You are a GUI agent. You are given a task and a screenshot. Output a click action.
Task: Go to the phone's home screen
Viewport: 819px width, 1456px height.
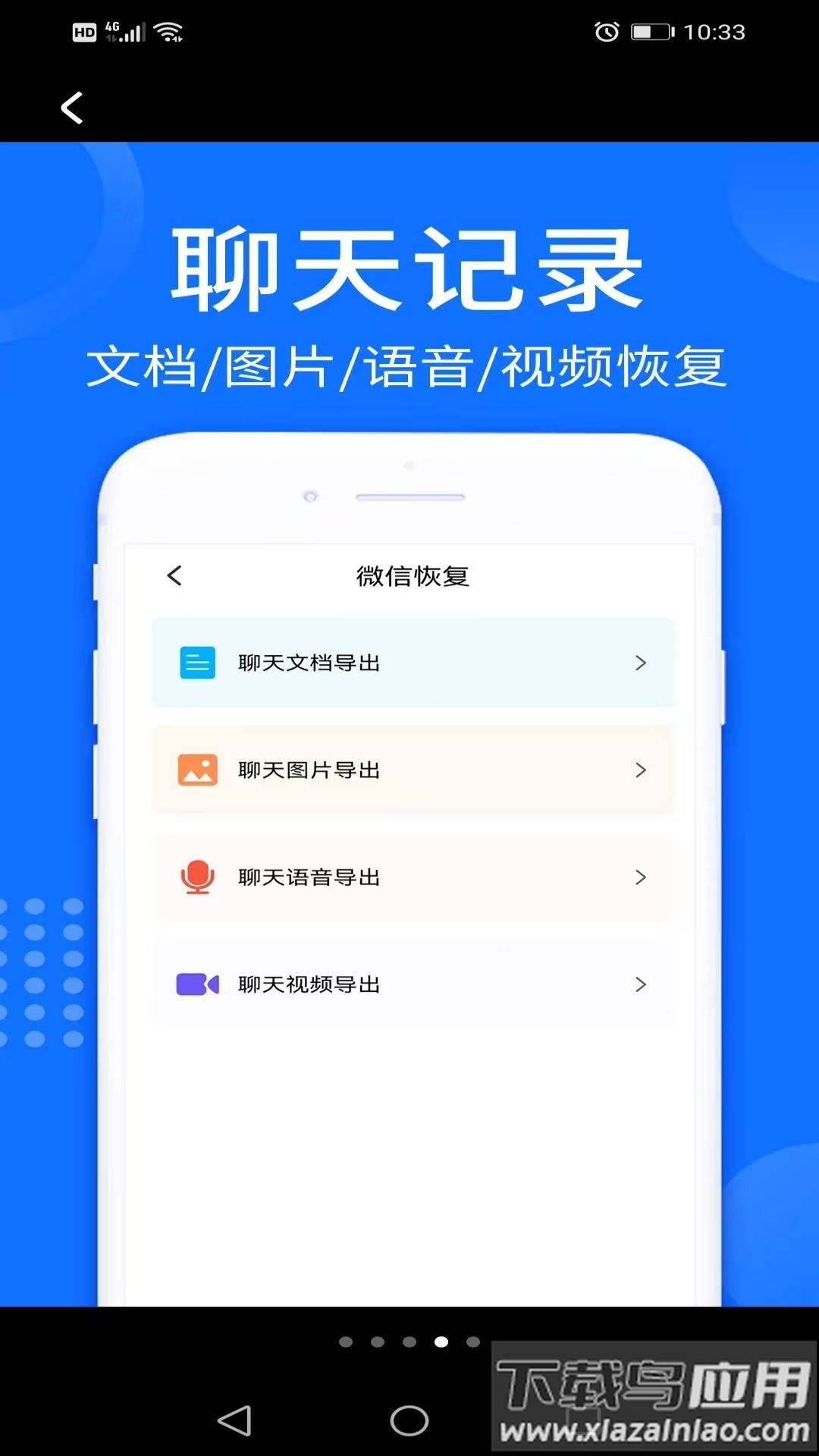(x=409, y=1420)
